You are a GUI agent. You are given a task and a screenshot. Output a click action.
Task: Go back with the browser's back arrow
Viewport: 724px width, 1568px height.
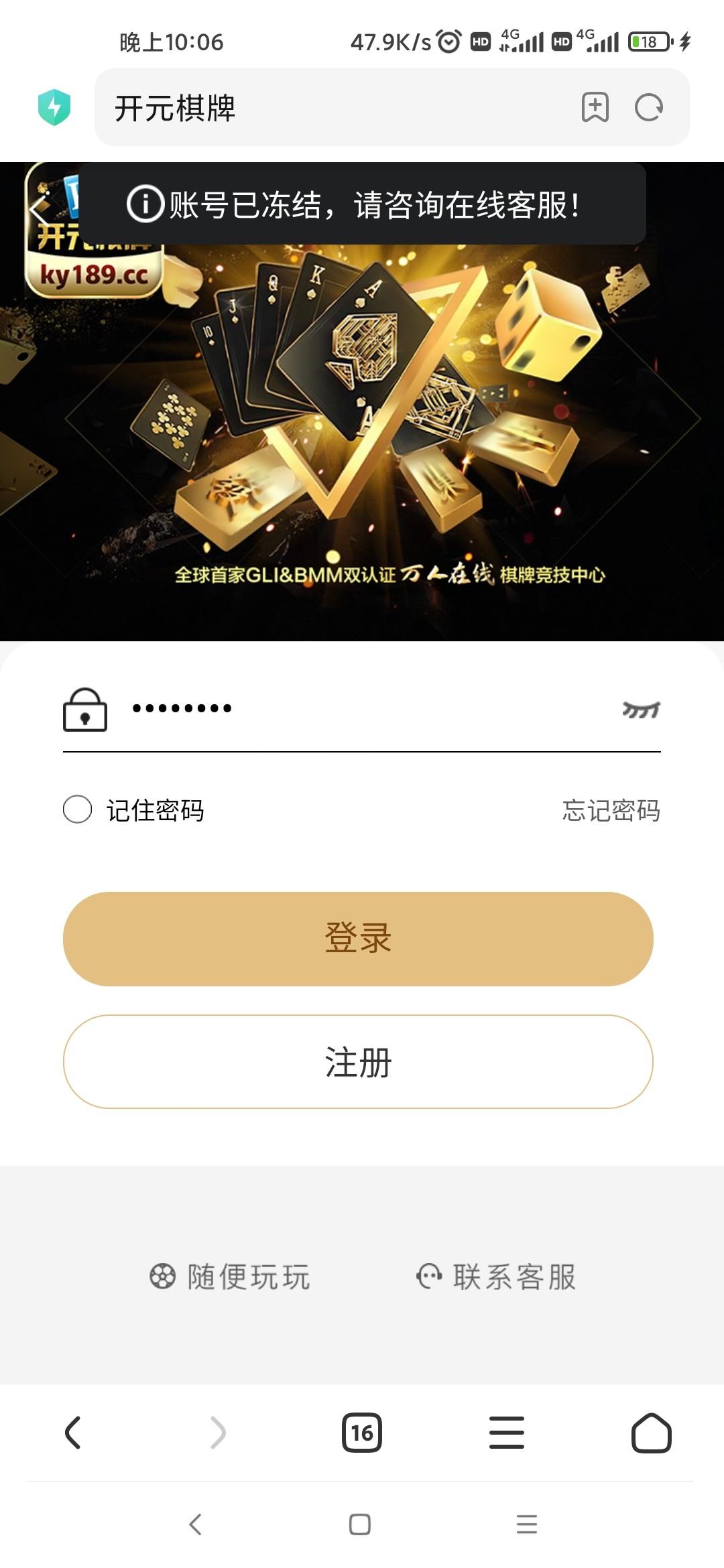[x=73, y=1433]
